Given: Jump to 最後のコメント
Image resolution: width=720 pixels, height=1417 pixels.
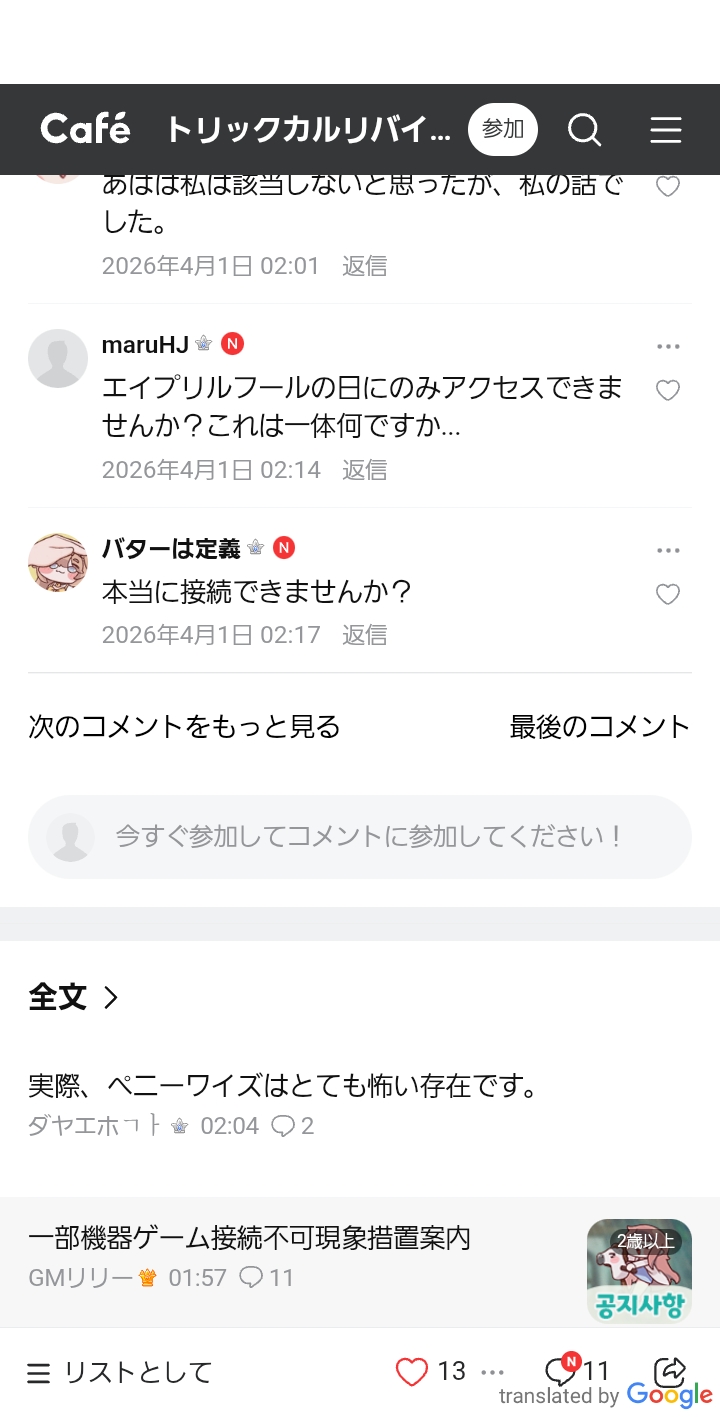Looking at the screenshot, I should click(599, 727).
